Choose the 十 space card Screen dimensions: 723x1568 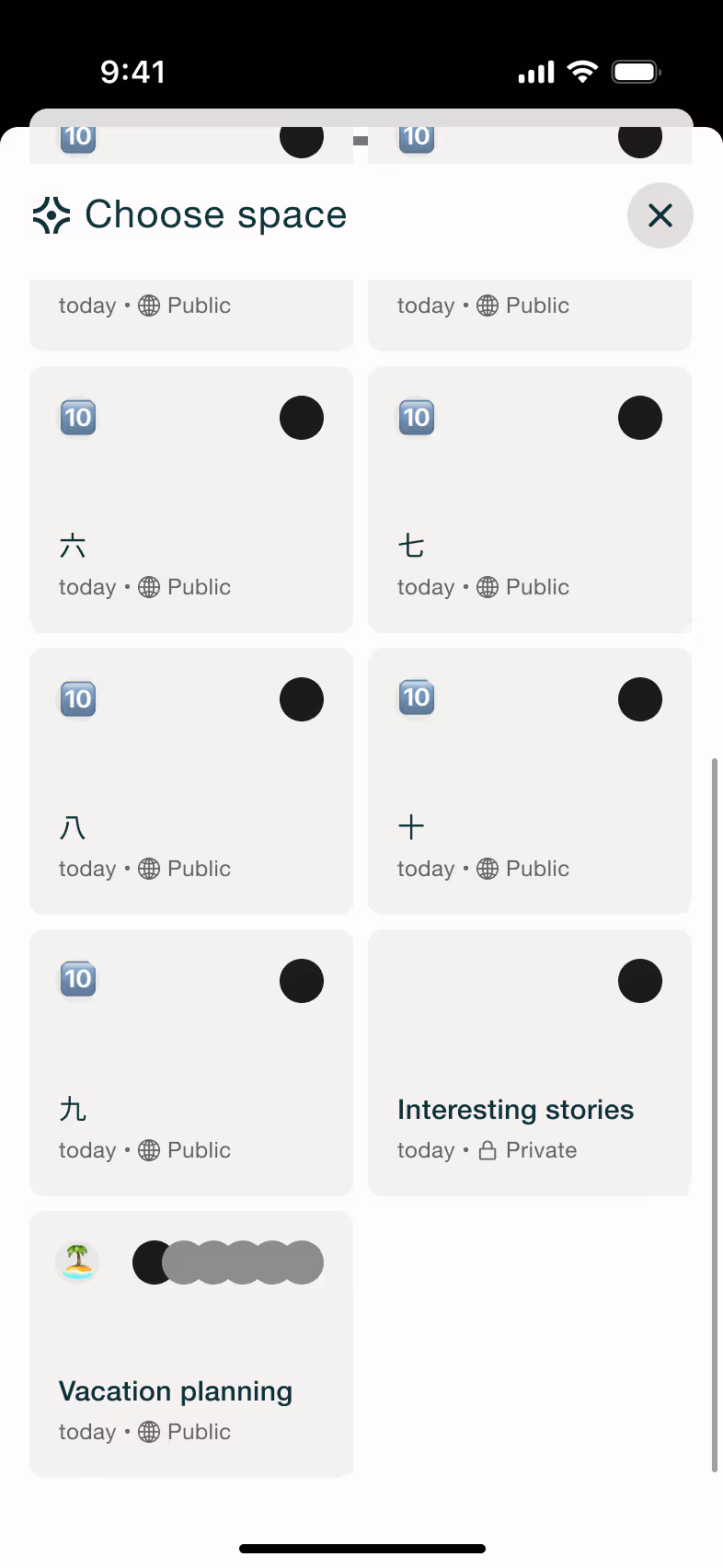point(530,781)
